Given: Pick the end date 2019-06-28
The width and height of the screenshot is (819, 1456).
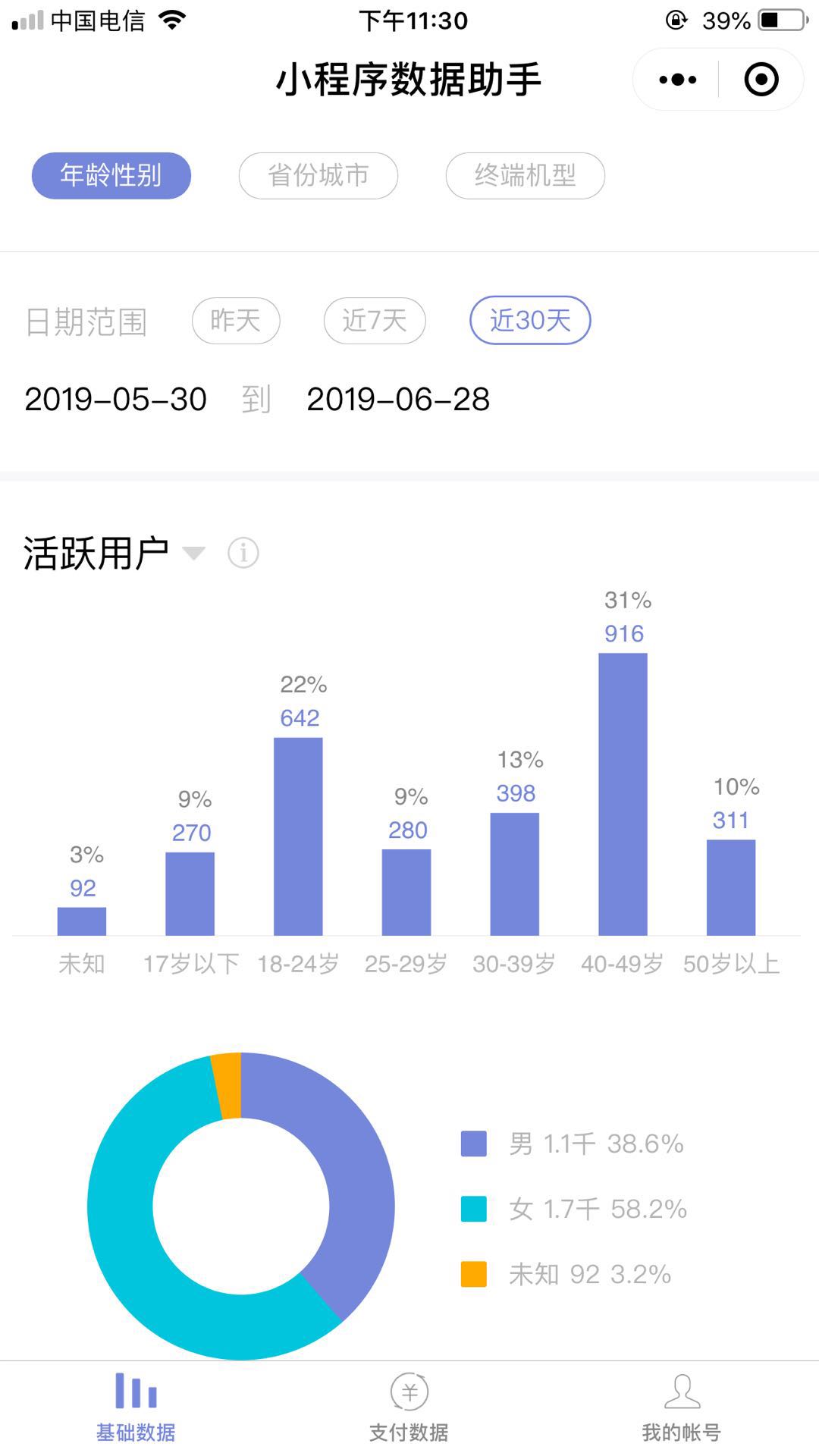Looking at the screenshot, I should click(398, 400).
